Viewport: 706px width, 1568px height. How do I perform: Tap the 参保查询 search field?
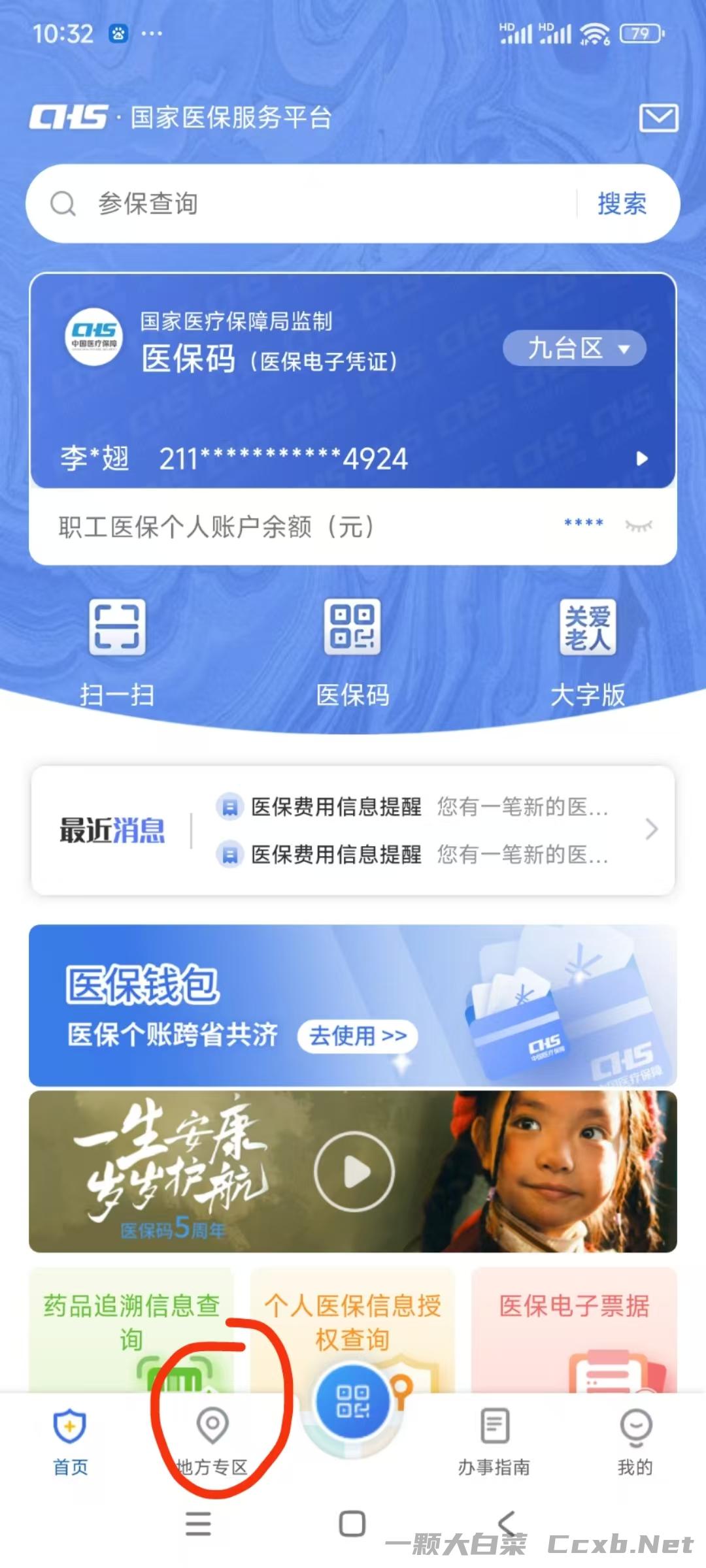(314, 204)
